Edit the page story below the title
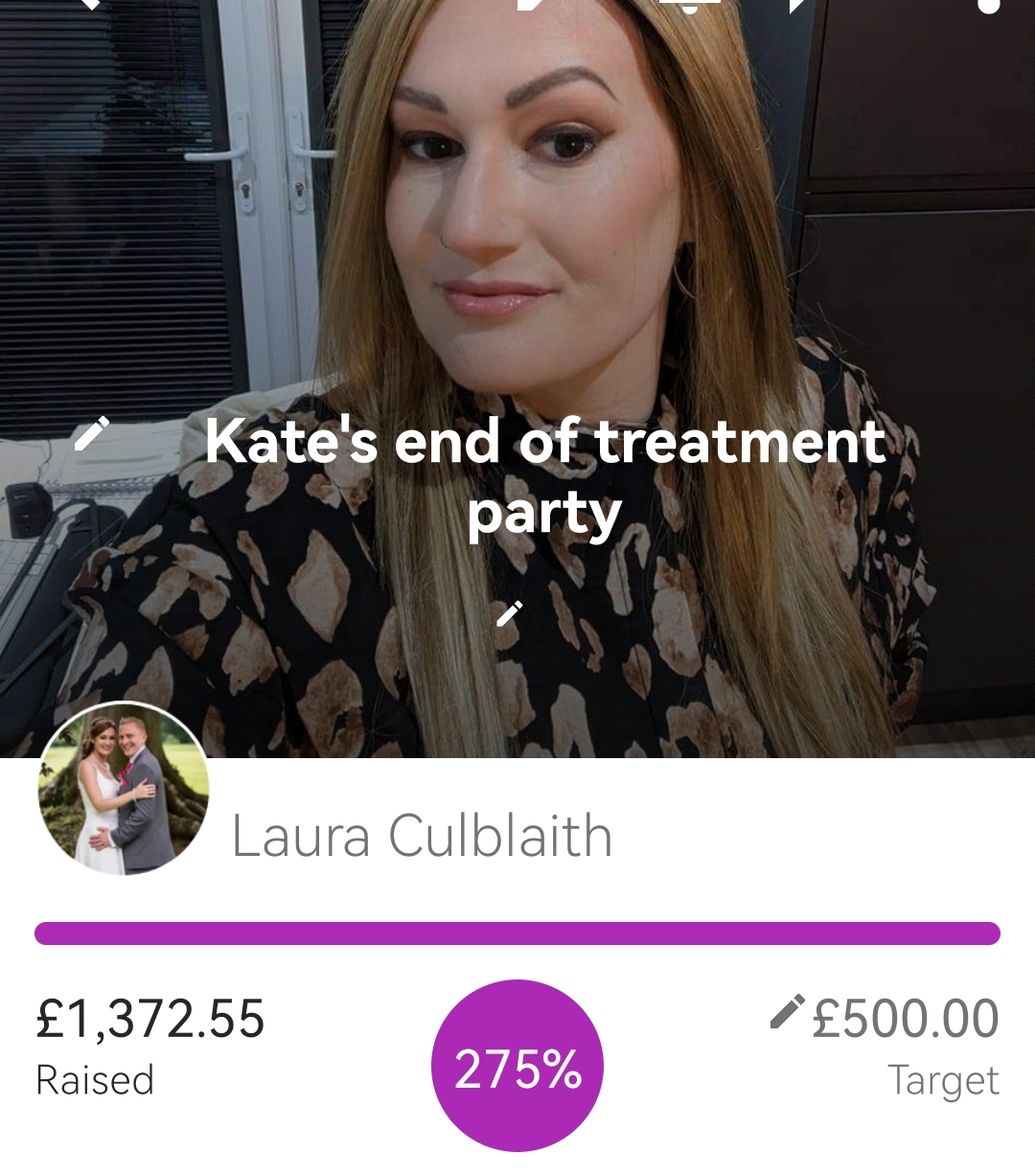 tap(510, 612)
